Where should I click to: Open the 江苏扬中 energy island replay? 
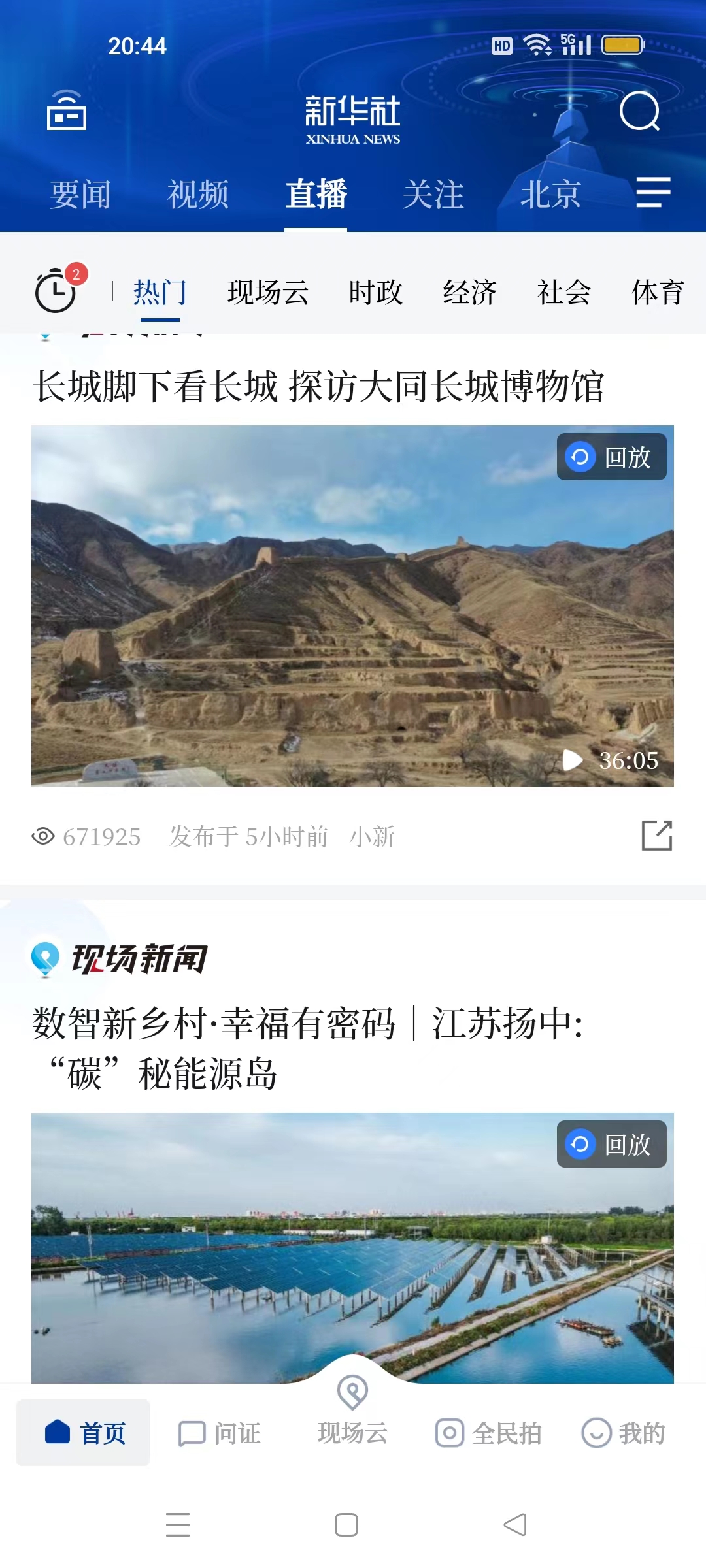352,1248
